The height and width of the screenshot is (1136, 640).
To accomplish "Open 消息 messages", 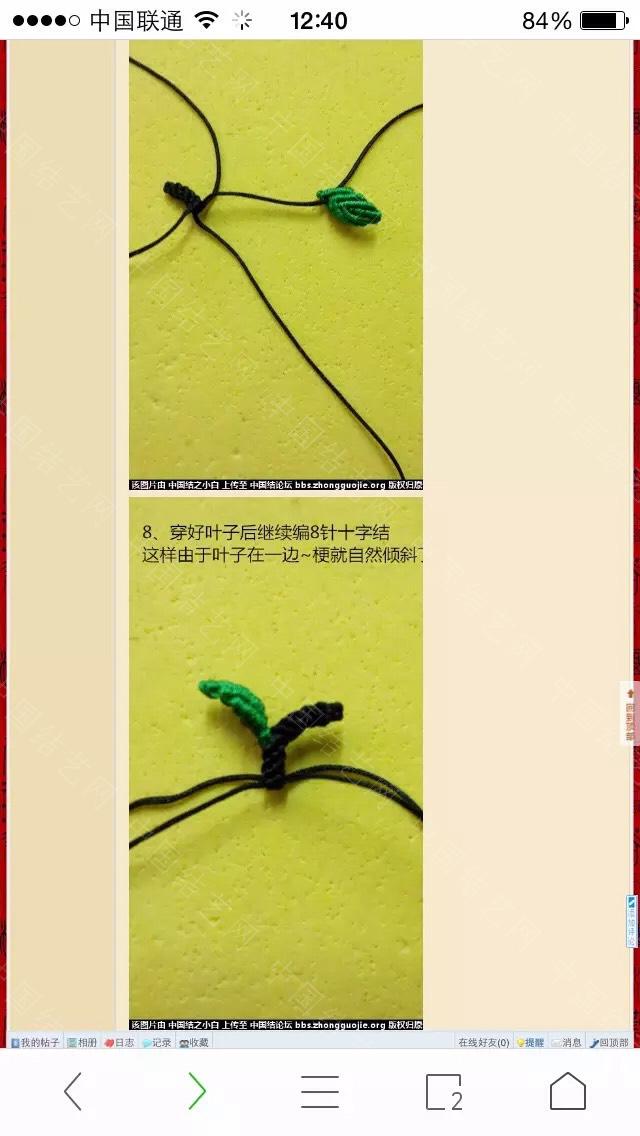I will 567,1042.
